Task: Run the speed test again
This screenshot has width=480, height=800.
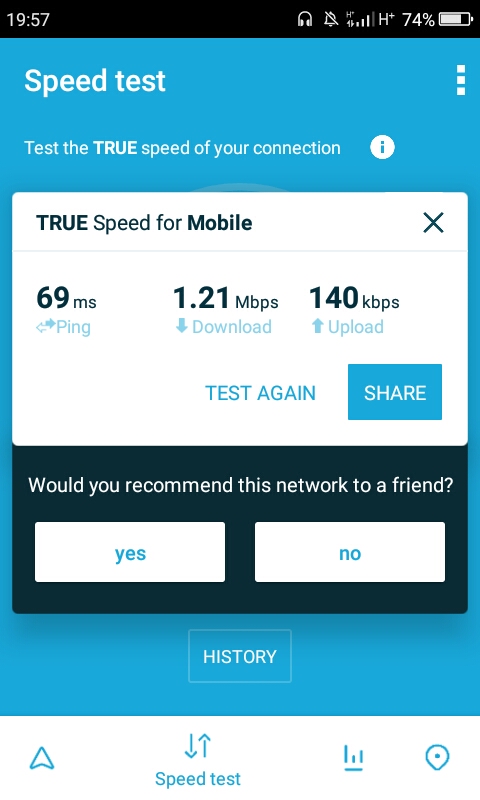Action: (260, 393)
